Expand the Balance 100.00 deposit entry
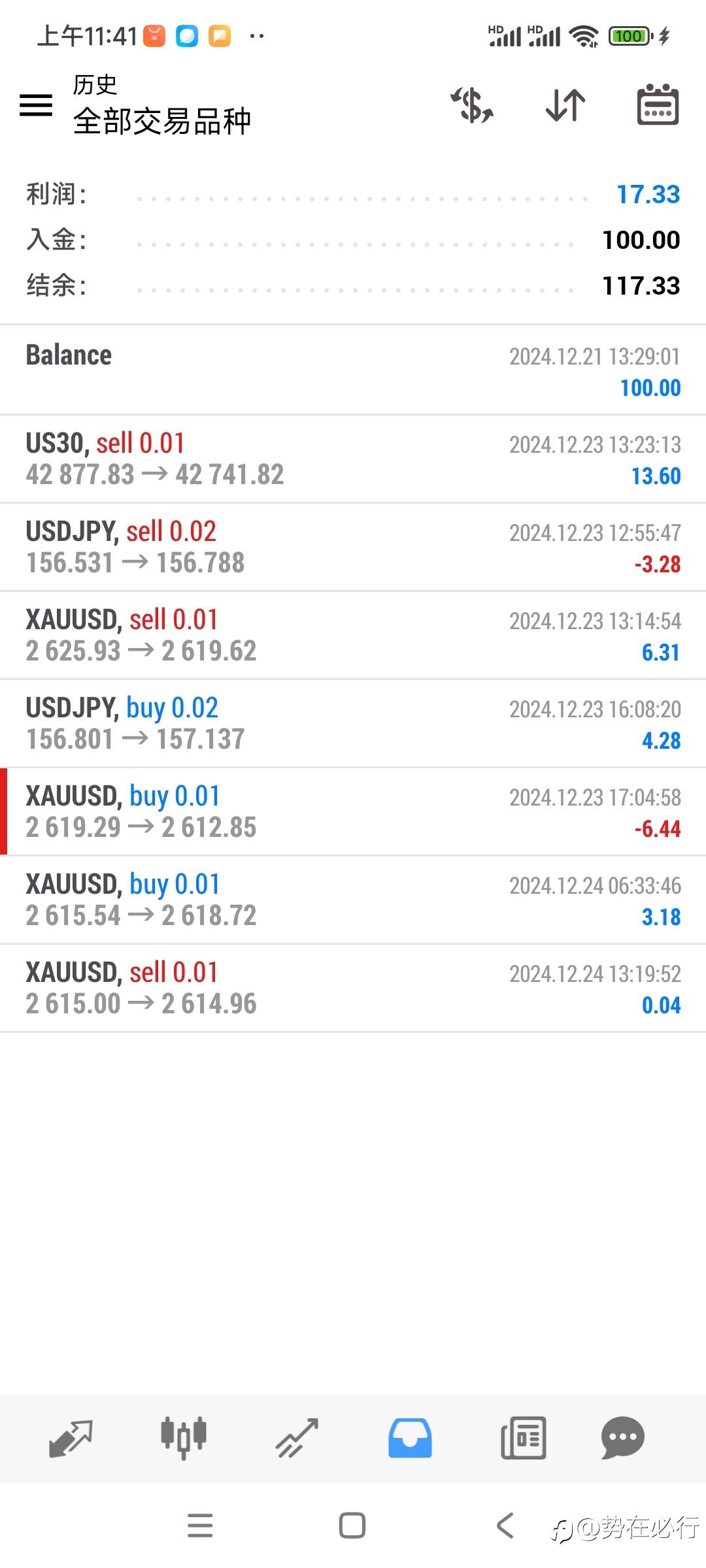 (353, 370)
